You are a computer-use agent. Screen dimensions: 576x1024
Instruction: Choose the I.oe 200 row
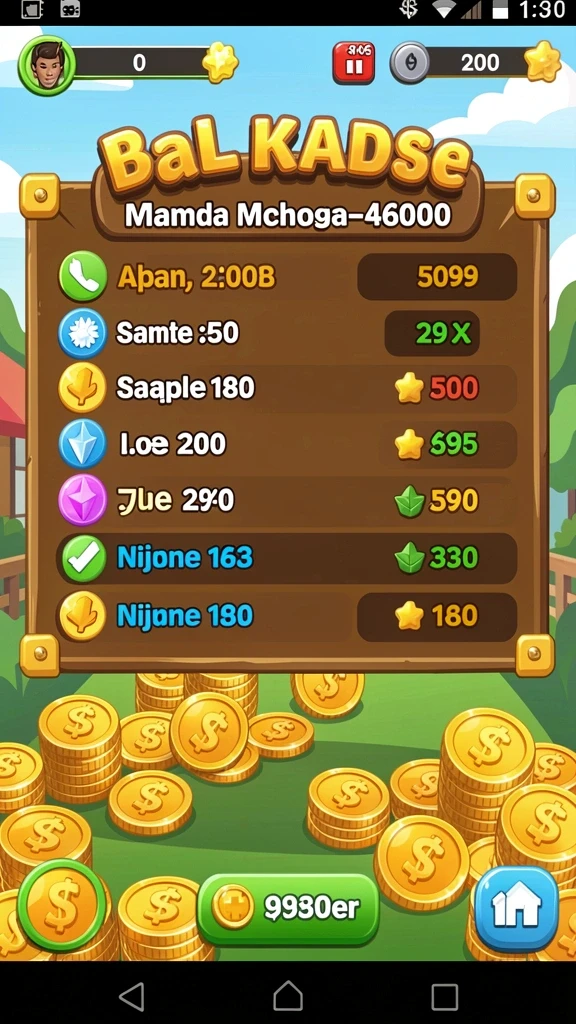click(287, 444)
